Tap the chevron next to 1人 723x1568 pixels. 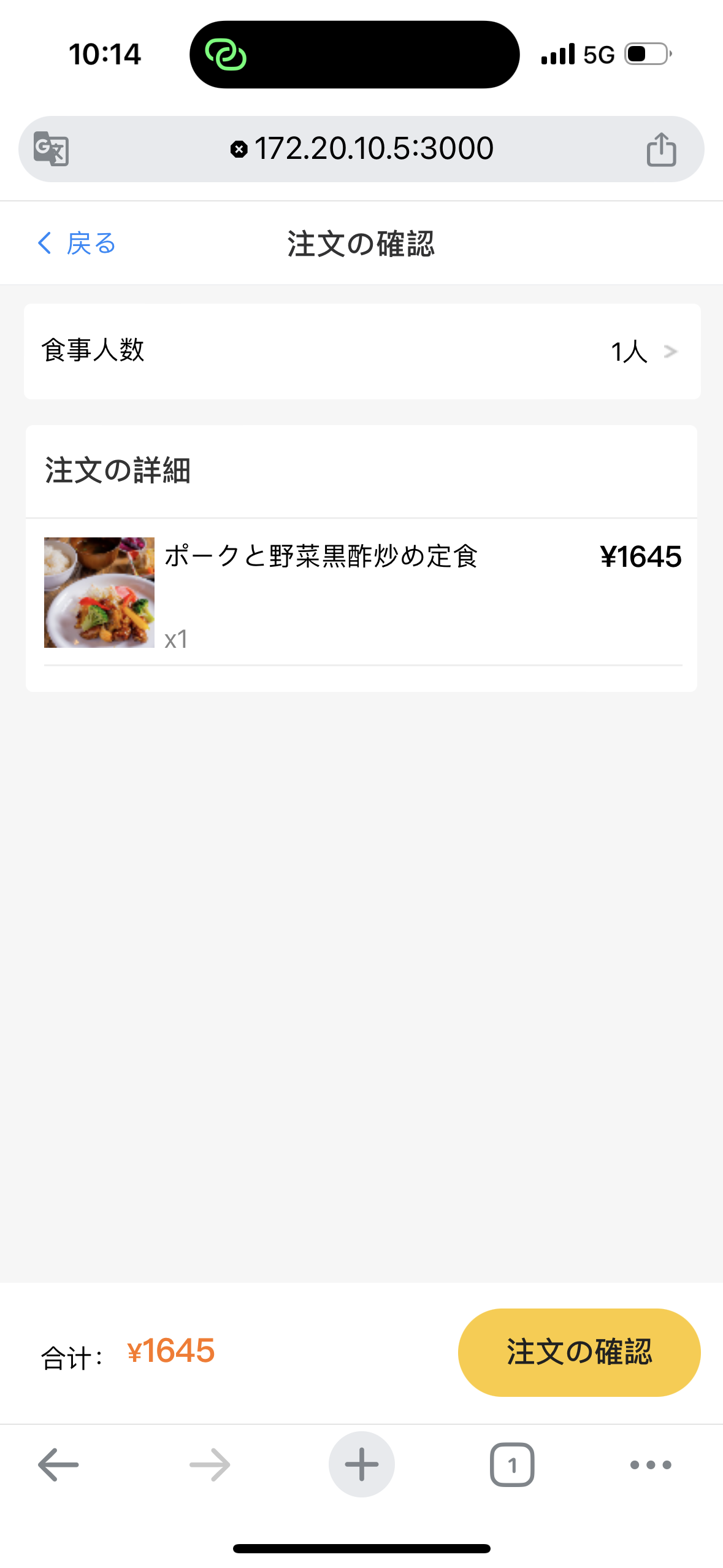coord(671,350)
